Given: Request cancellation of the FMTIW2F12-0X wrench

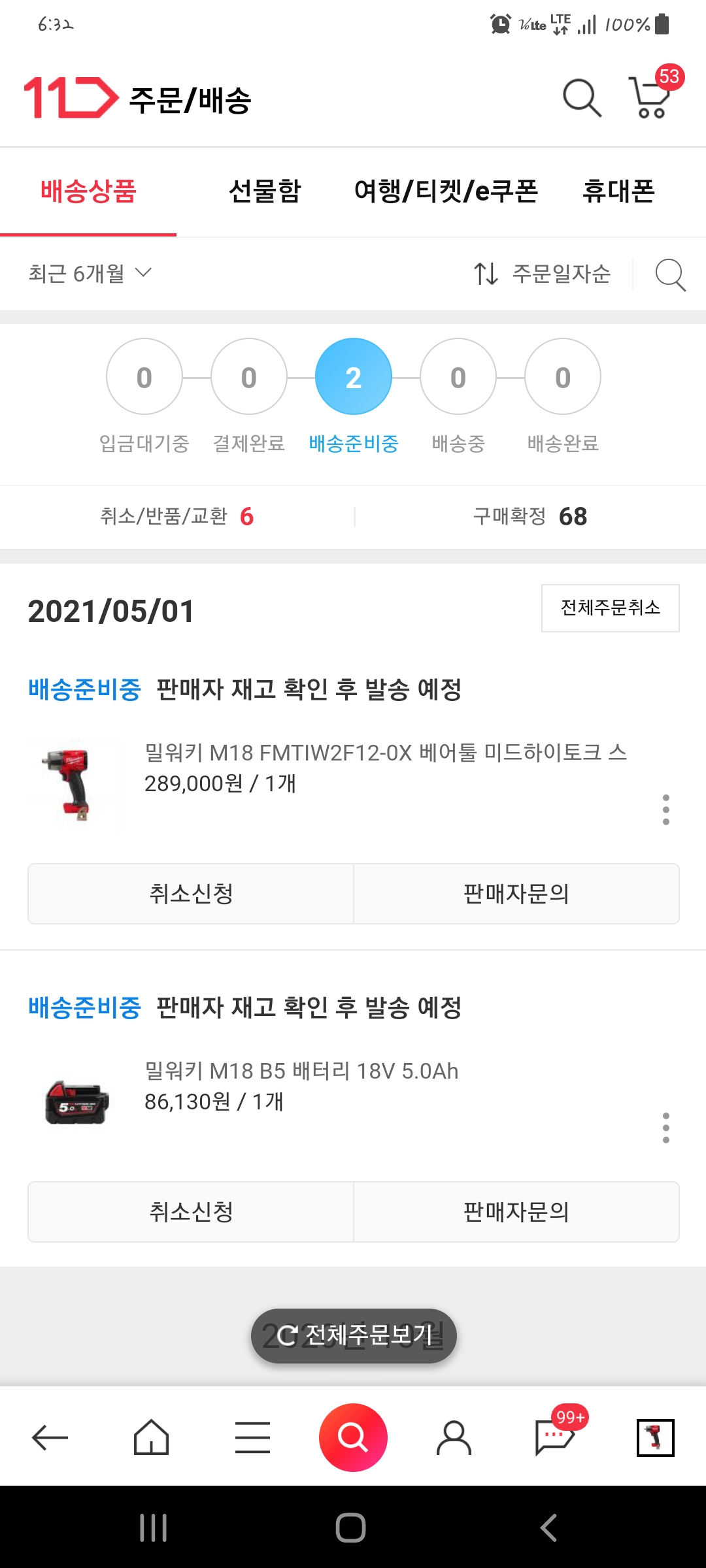Looking at the screenshot, I should tap(191, 894).
